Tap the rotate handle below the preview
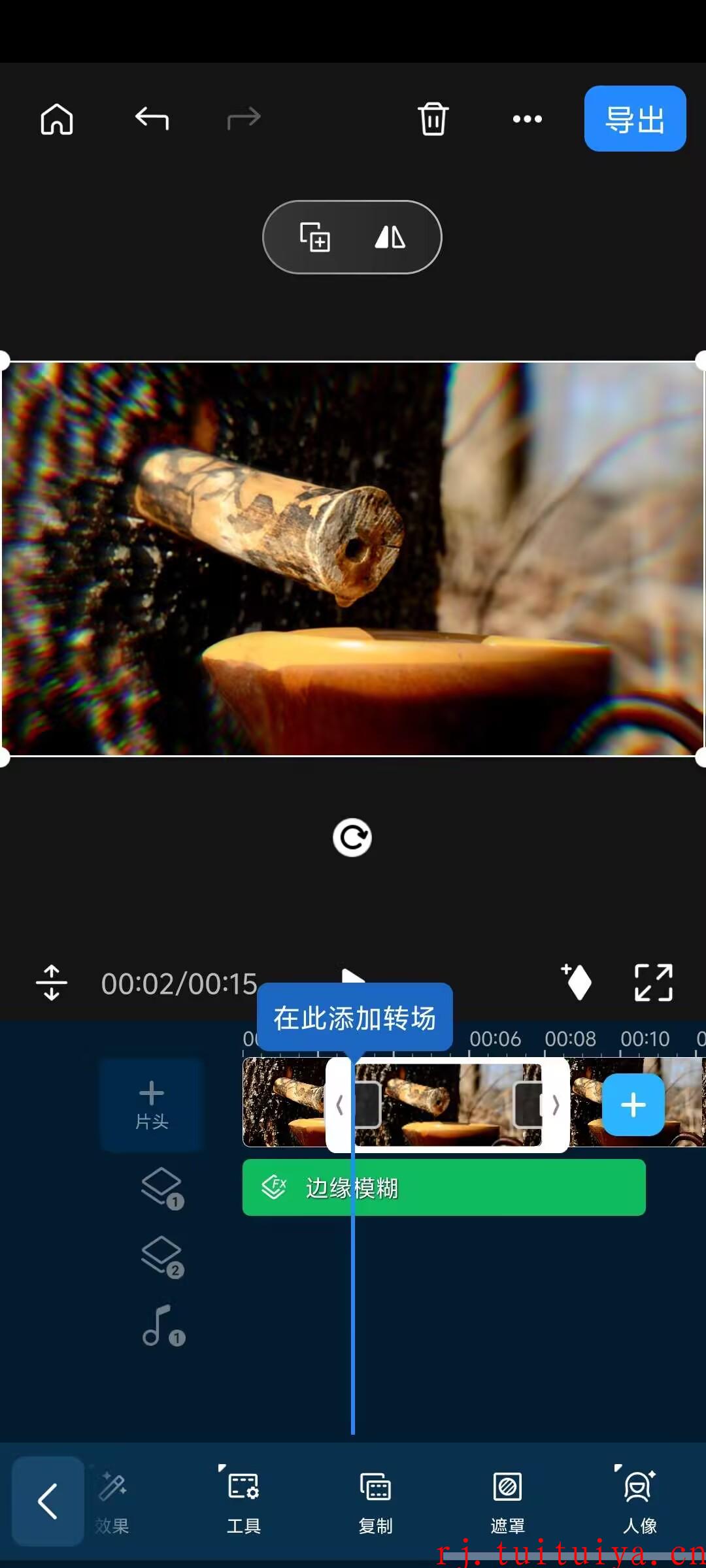This screenshot has height=1568, width=706. (x=352, y=838)
